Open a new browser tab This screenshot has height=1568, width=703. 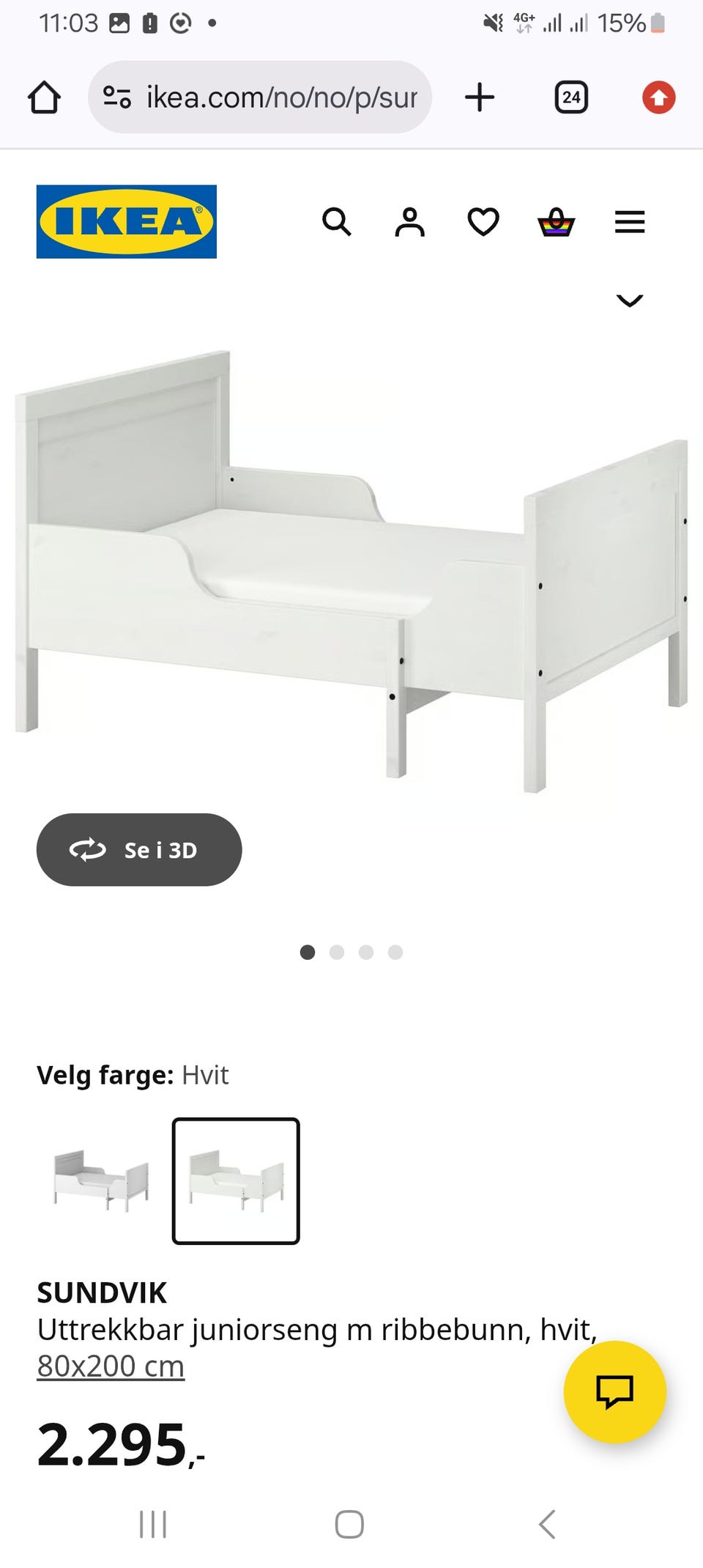click(x=480, y=97)
